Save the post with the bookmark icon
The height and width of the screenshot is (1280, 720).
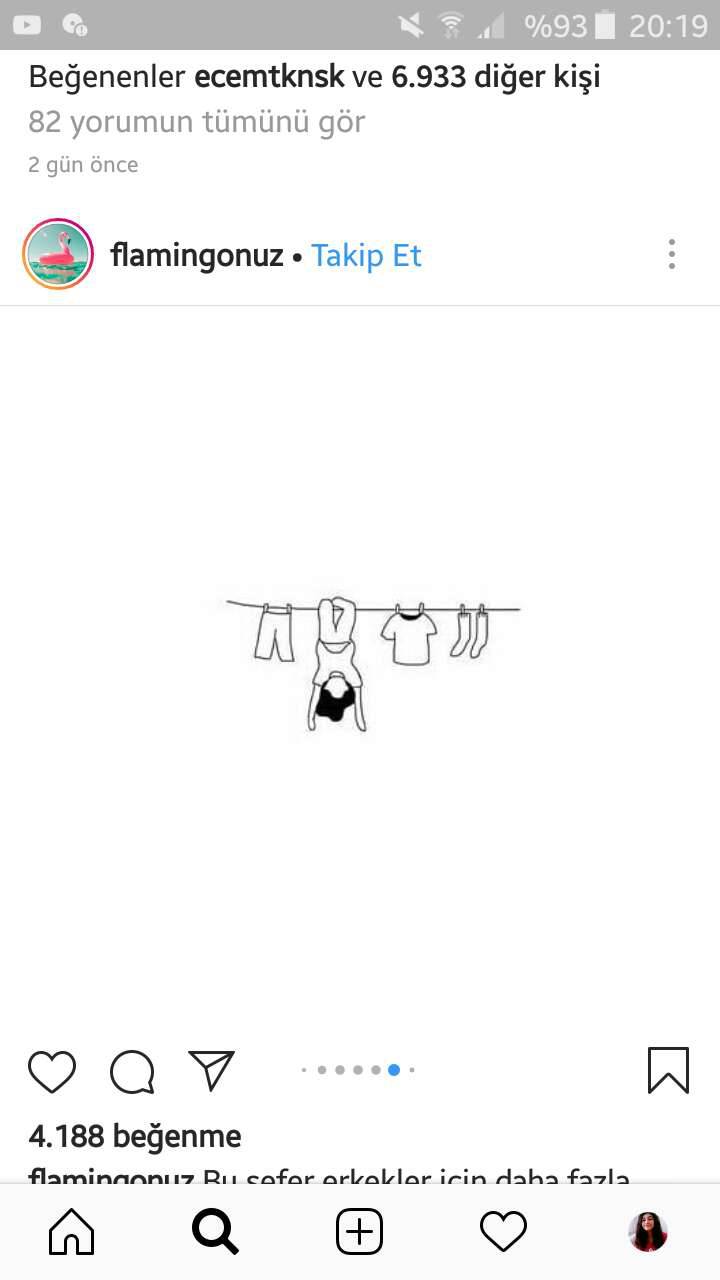click(x=668, y=1070)
